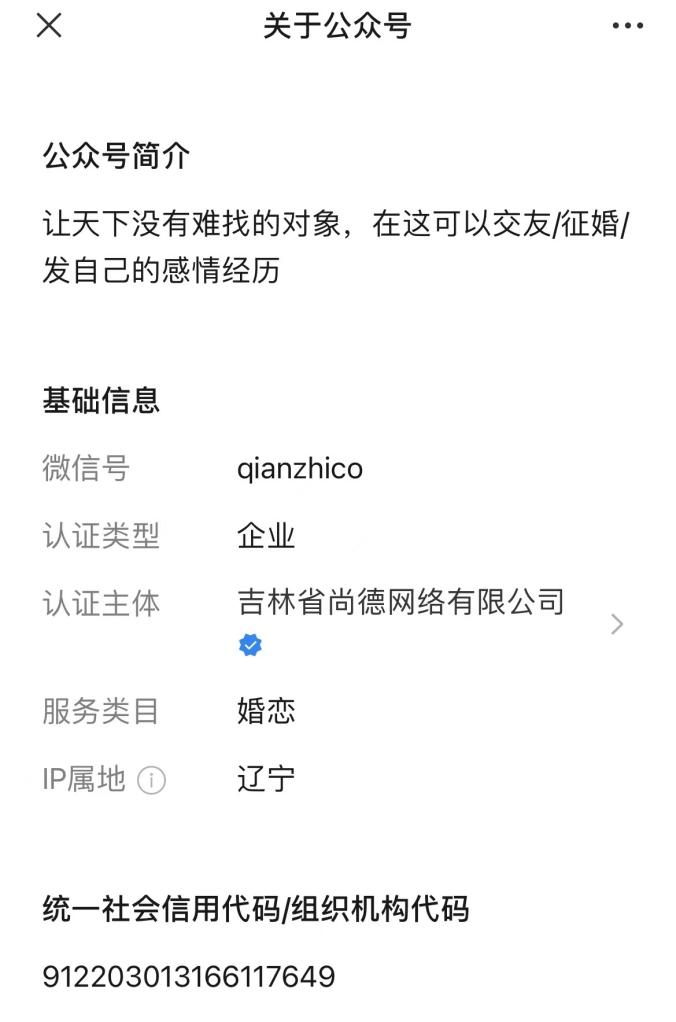The width and height of the screenshot is (676, 1022).
Task: Close the 关于公众号 page
Action: click(x=49, y=26)
